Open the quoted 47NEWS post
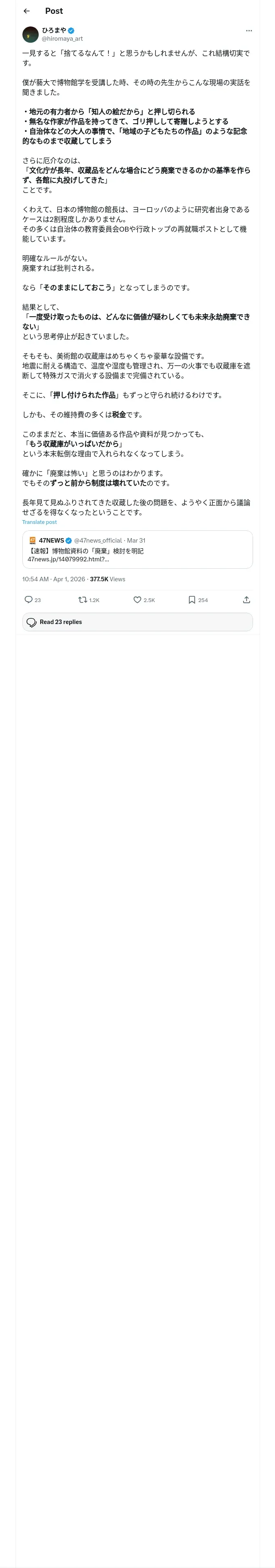Image resolution: width=275 pixels, height=1568 pixels. click(137, 549)
